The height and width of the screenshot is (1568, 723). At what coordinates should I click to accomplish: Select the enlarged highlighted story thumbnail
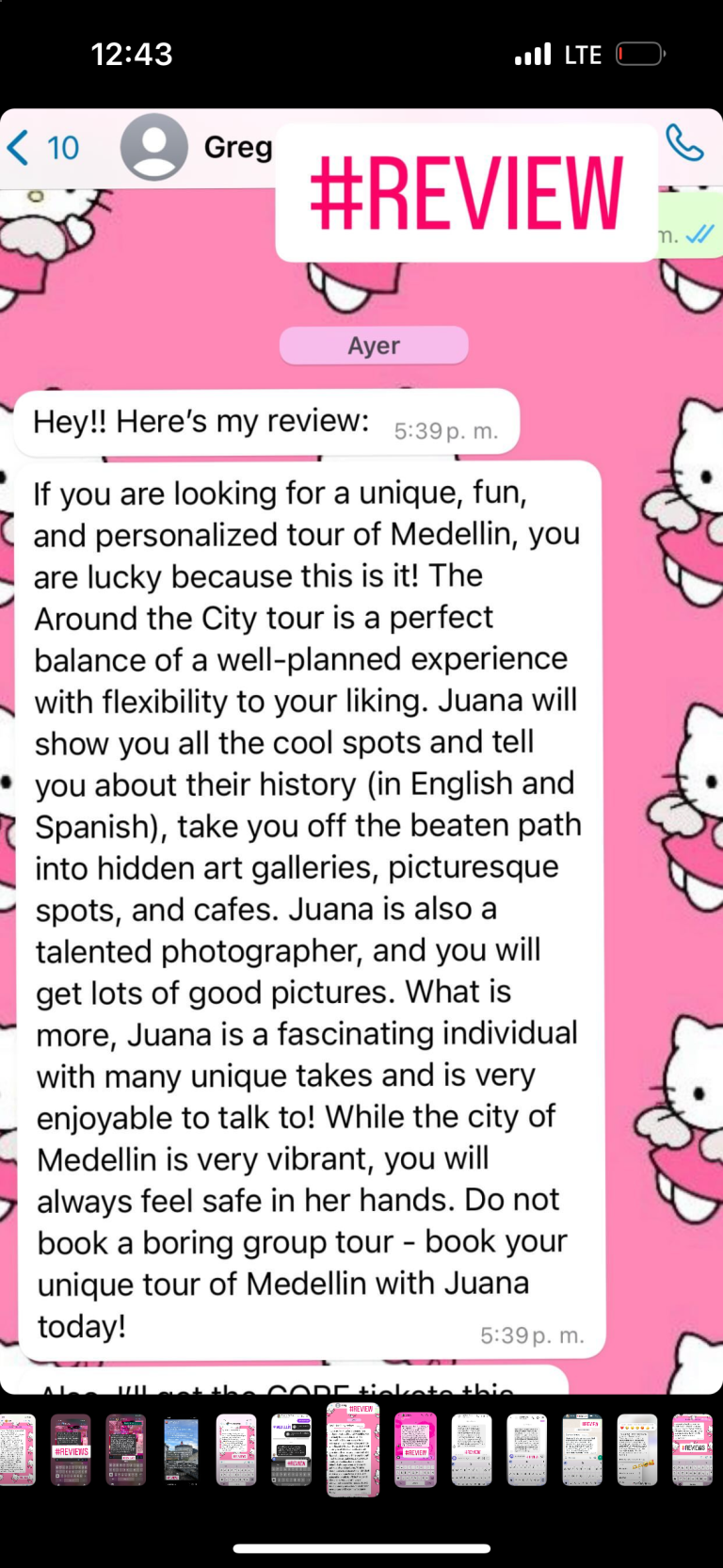click(x=353, y=1450)
